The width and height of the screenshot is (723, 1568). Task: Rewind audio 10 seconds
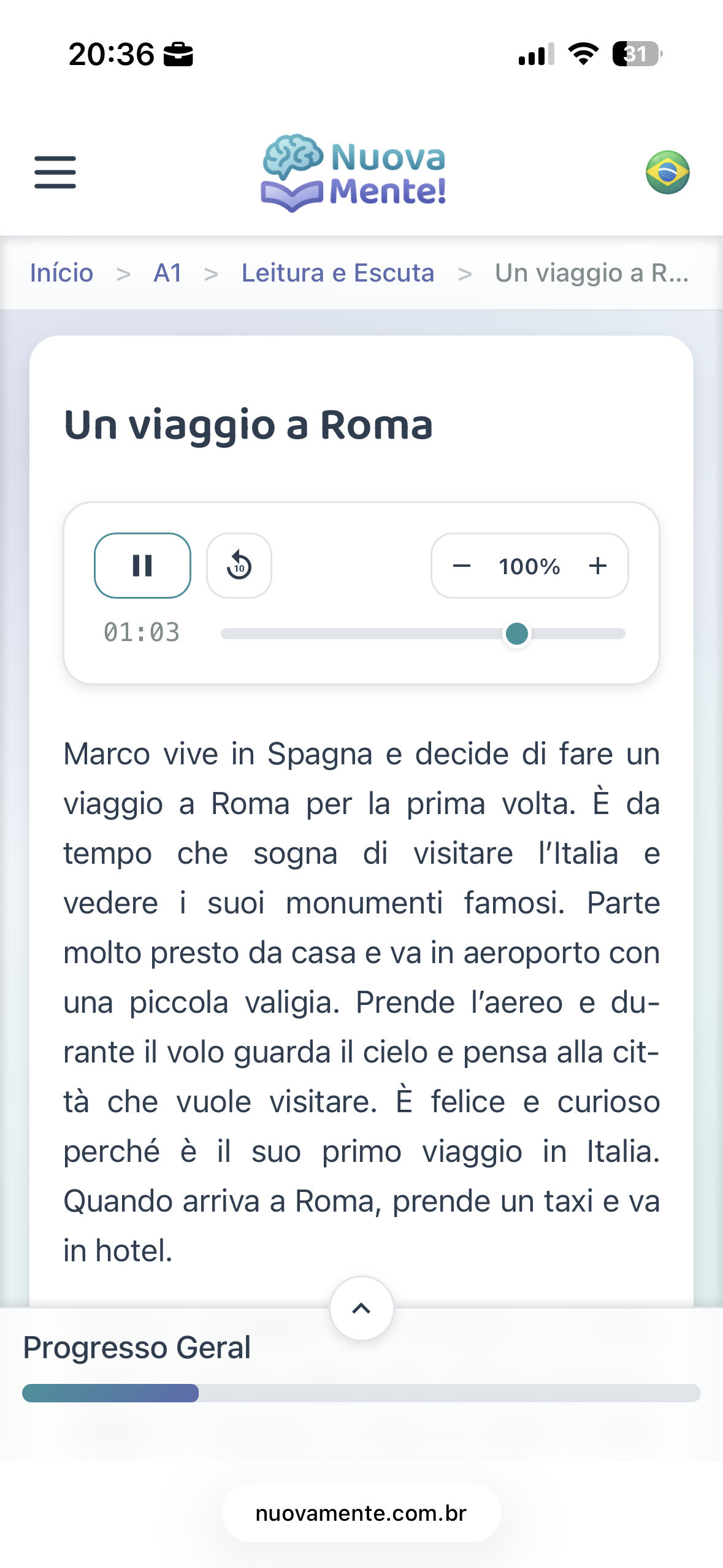point(239,565)
